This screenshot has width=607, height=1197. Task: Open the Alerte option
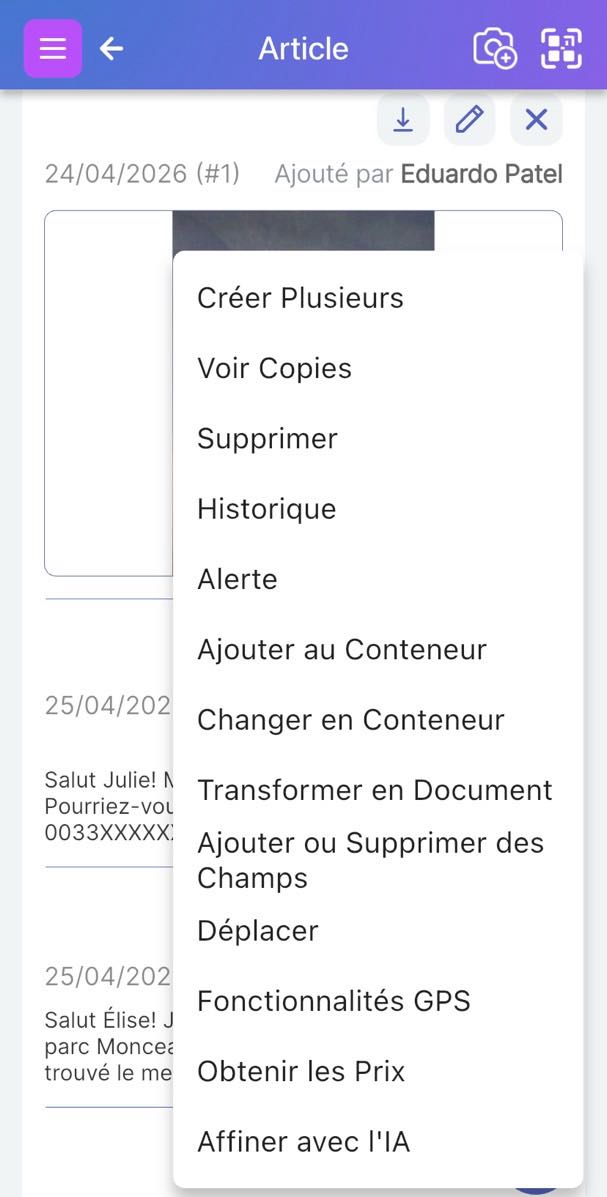237,579
